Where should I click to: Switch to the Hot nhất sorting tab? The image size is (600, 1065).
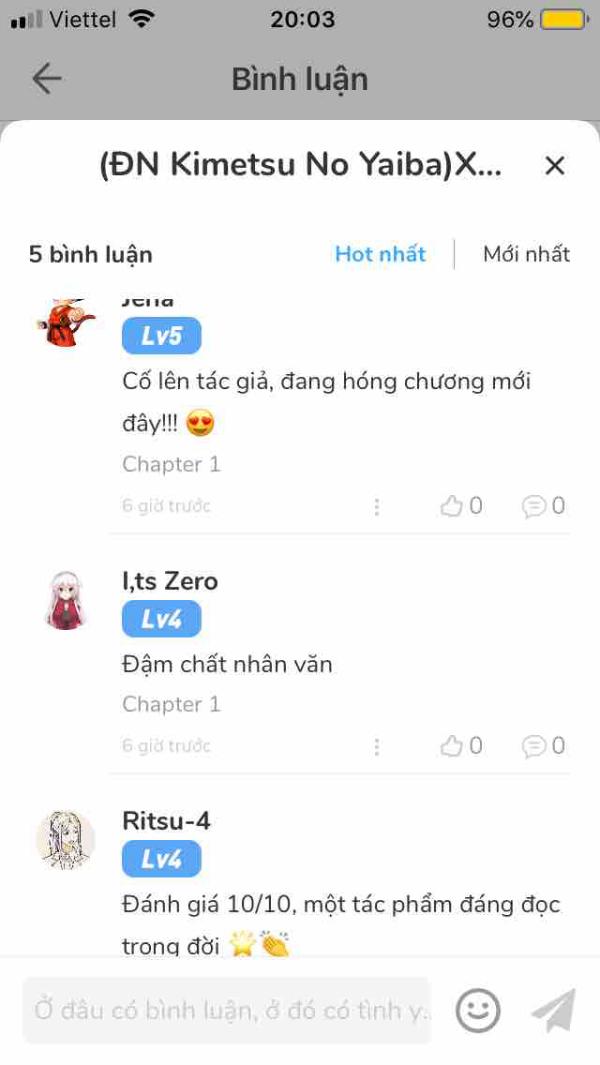(x=381, y=254)
